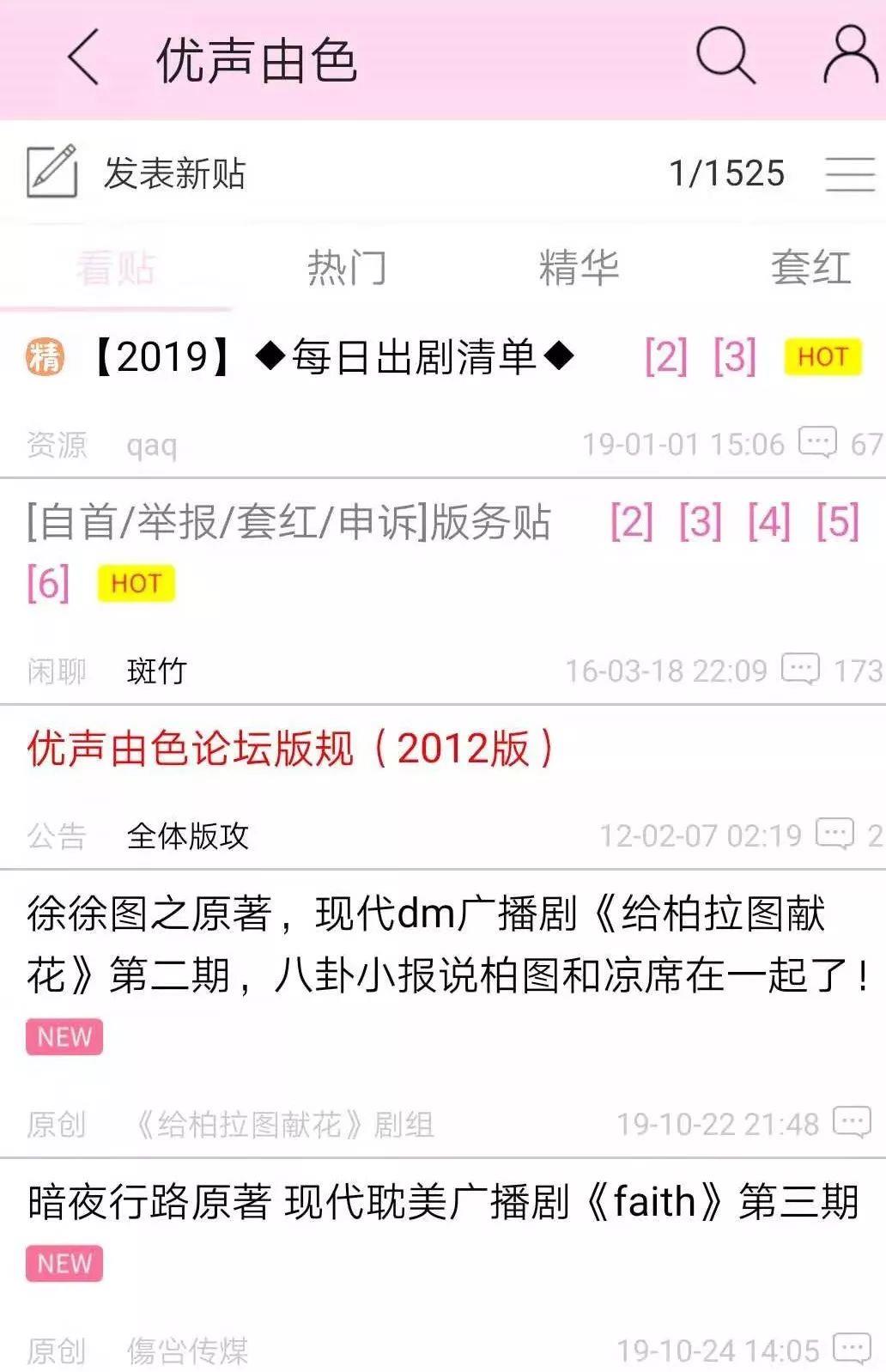Jump to page [2] of 每日出剧清单

pyautogui.click(x=665, y=357)
